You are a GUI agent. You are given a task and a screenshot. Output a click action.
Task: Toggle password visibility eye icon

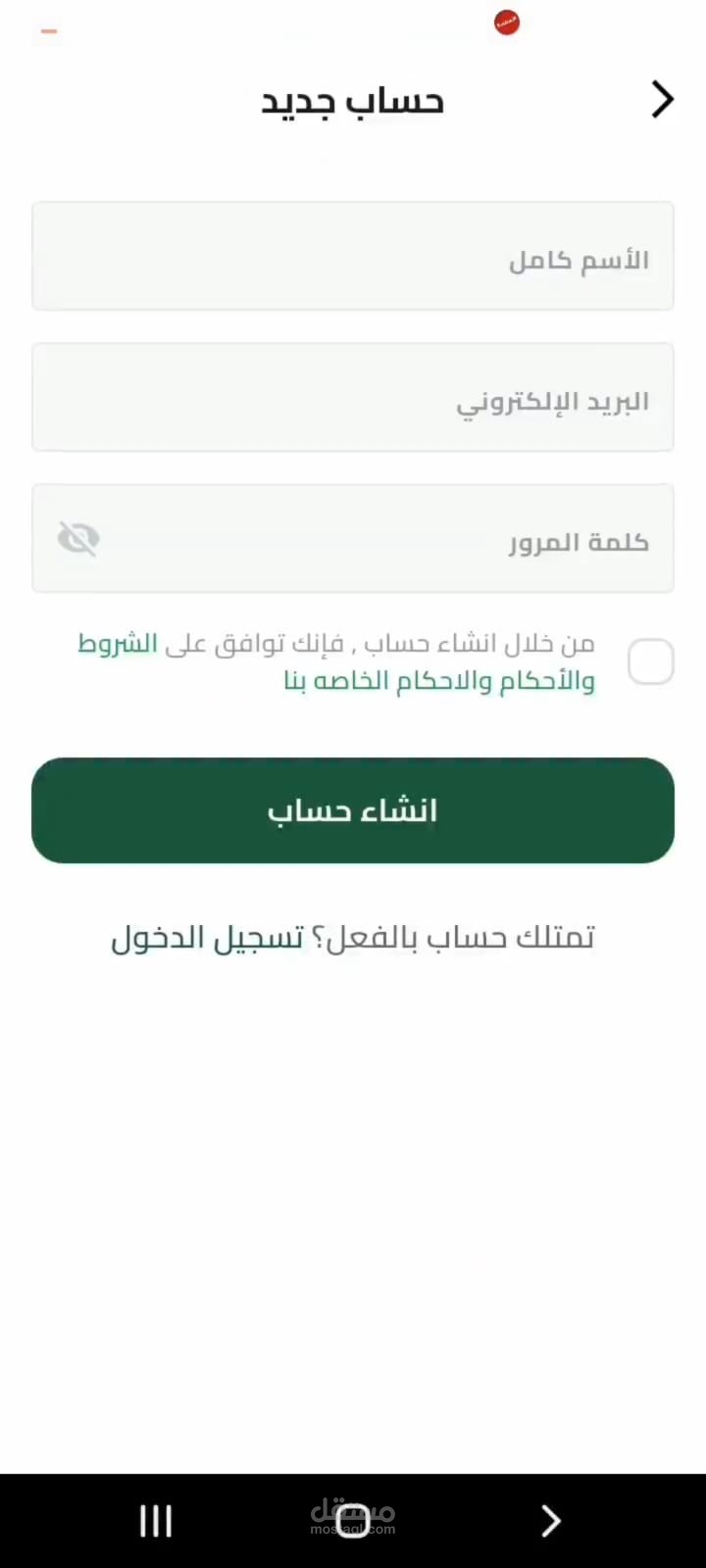tap(78, 539)
